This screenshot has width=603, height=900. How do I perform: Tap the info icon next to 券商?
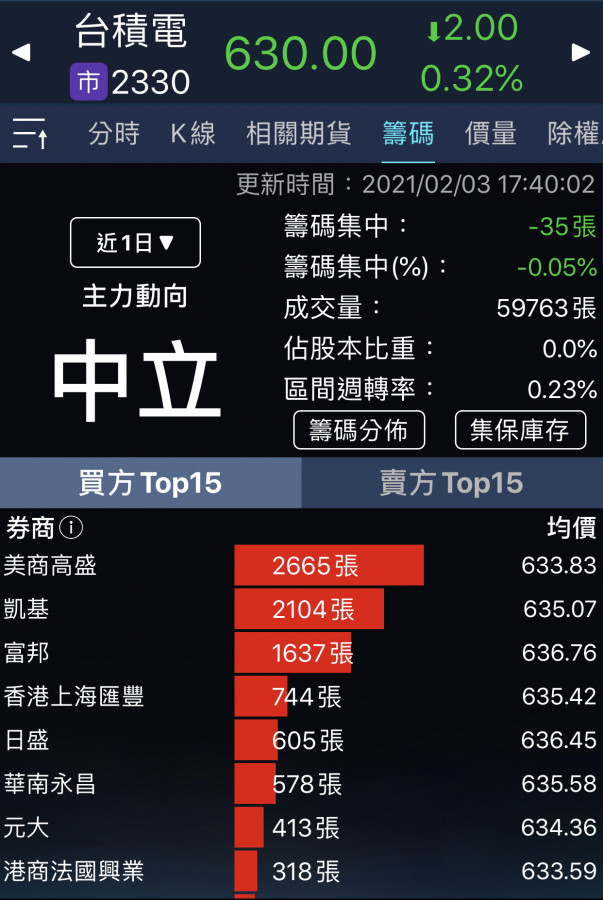71,528
